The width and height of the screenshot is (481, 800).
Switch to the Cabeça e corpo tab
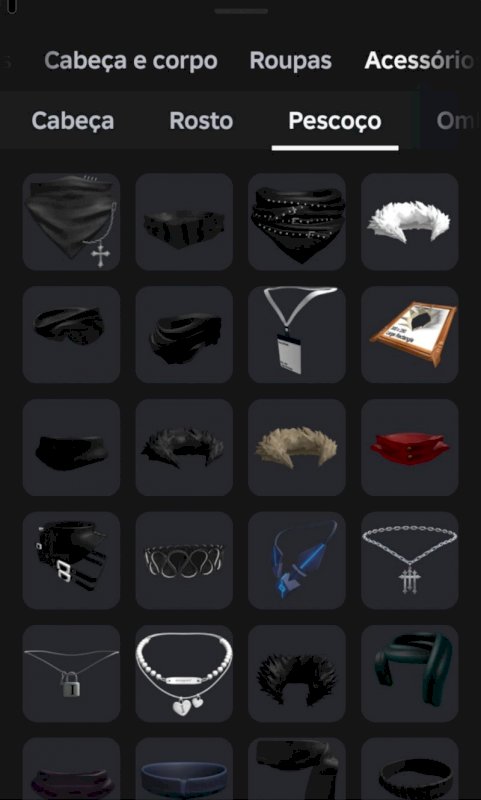(x=131, y=61)
